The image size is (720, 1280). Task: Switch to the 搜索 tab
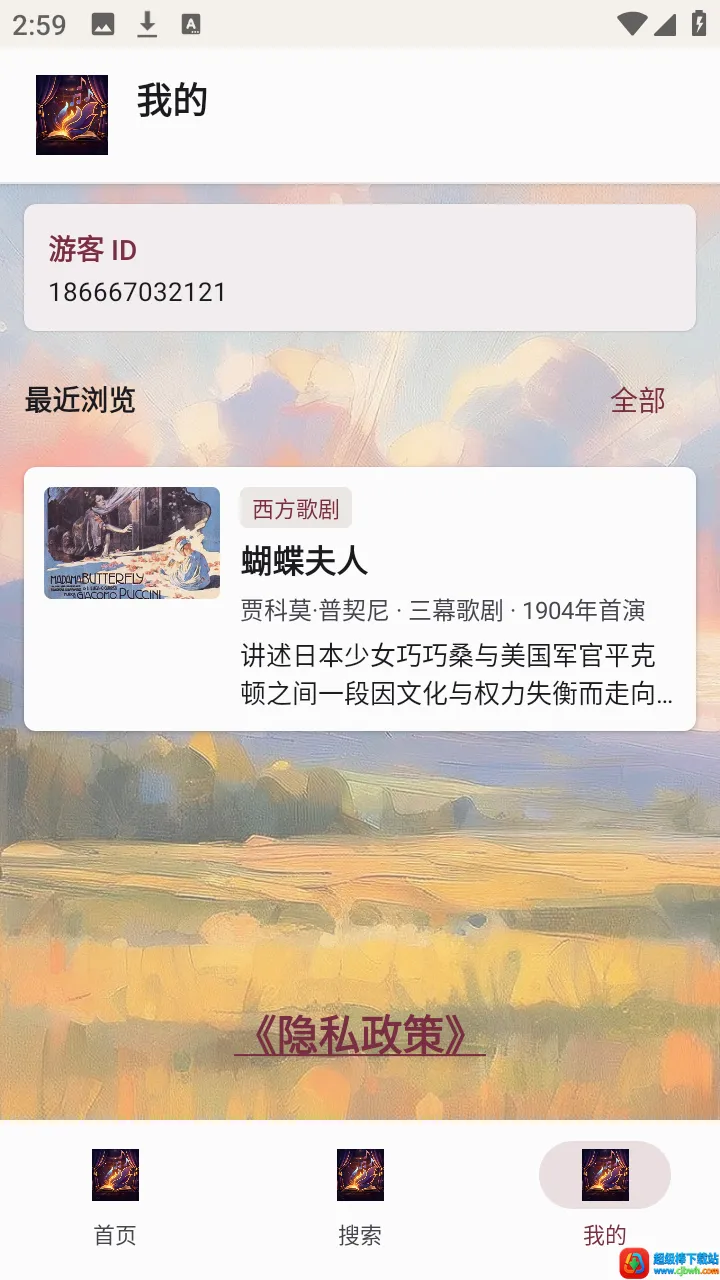click(x=360, y=1197)
